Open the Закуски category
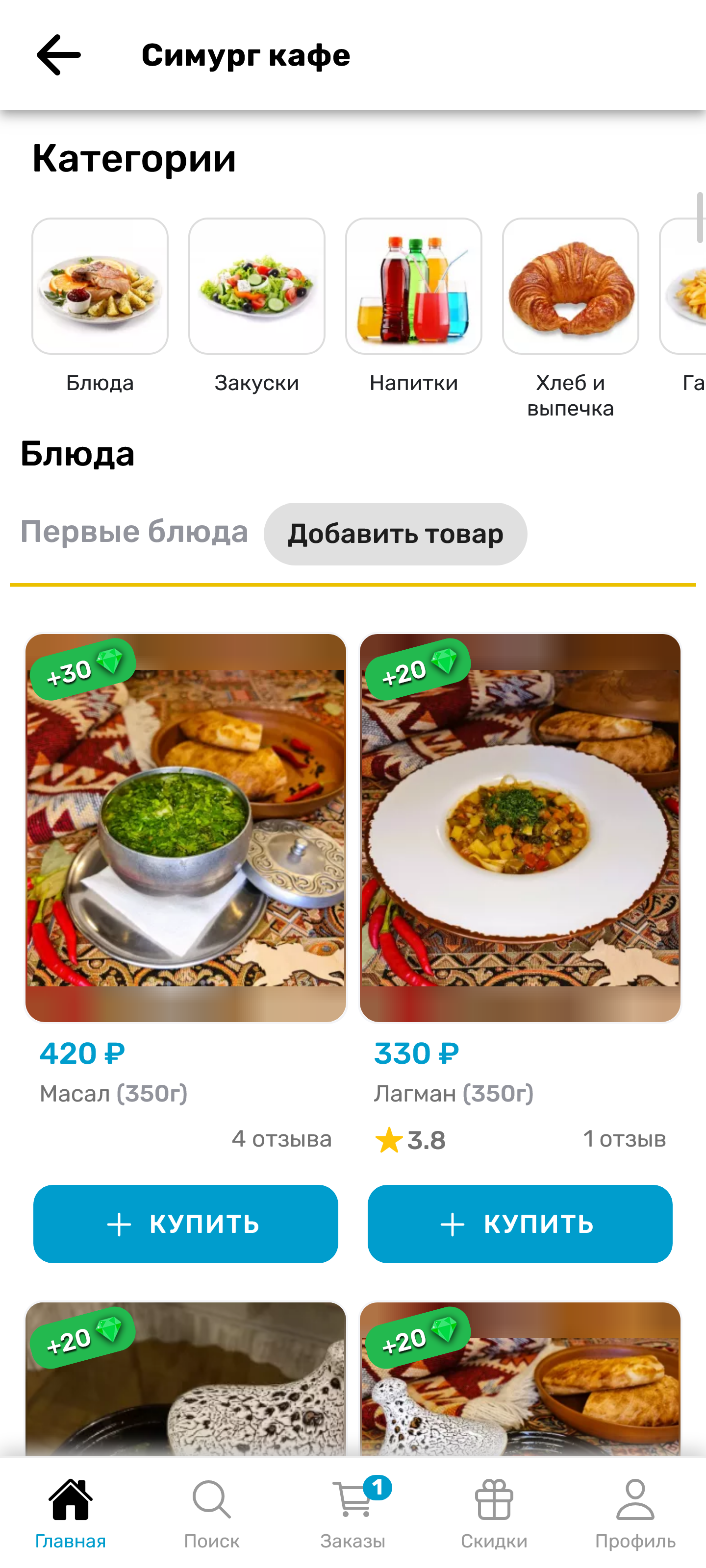This screenshot has width=706, height=1568. click(256, 286)
